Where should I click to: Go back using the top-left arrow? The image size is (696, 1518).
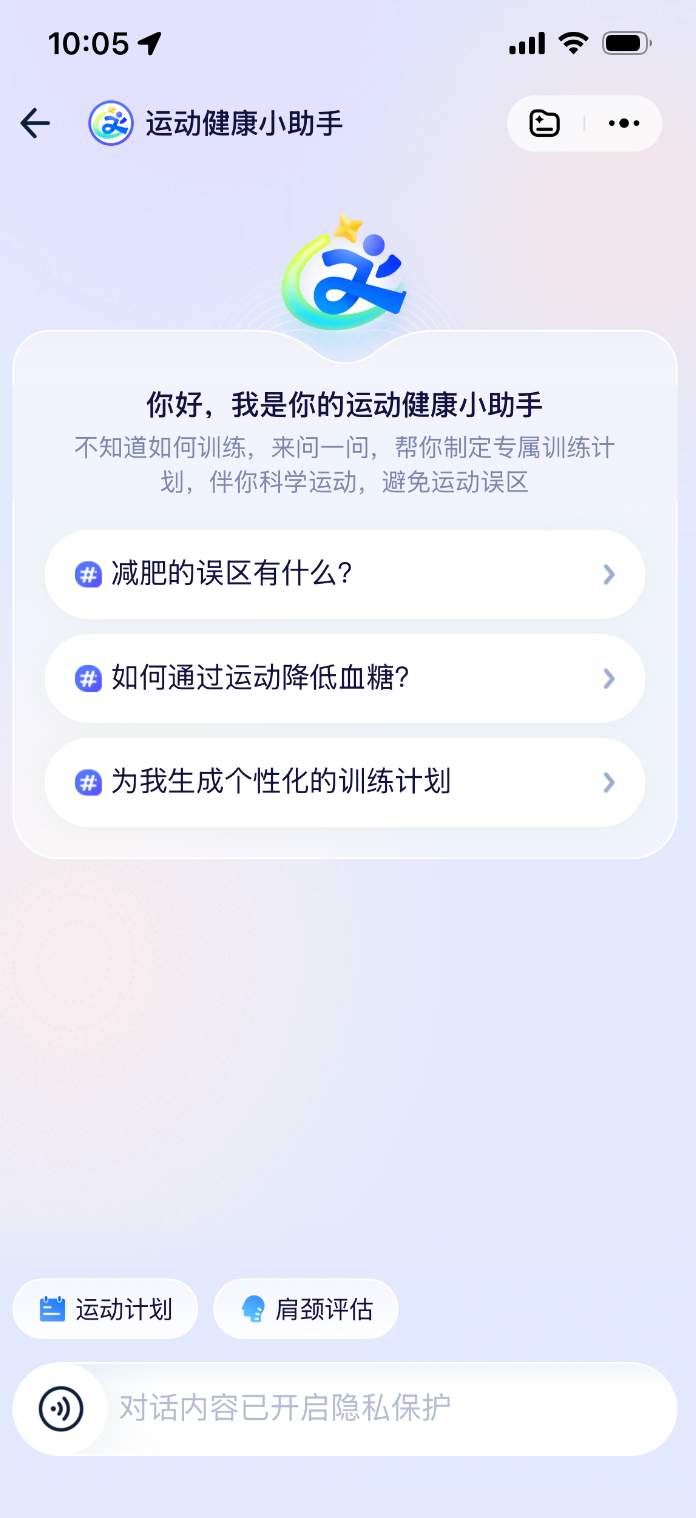click(x=35, y=123)
